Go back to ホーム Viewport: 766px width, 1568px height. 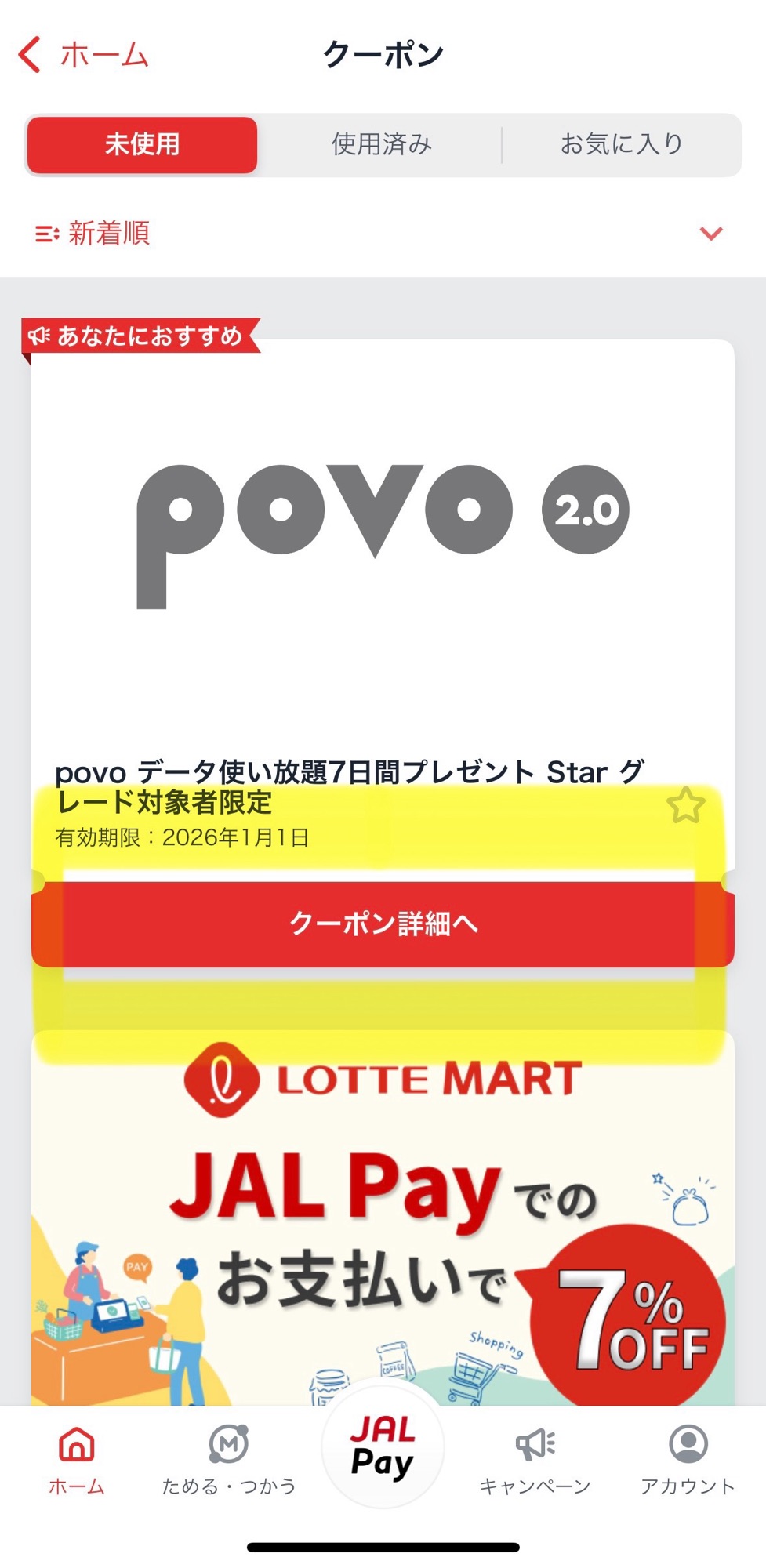(83, 55)
